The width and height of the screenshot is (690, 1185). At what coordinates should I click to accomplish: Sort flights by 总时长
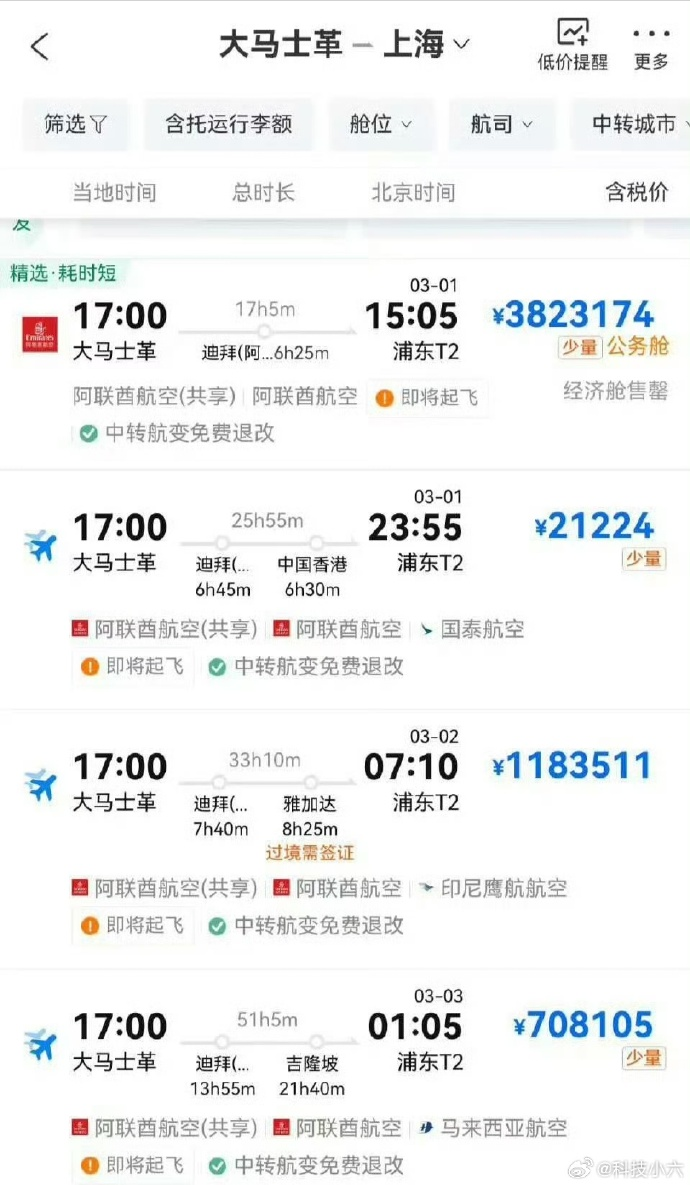click(263, 192)
